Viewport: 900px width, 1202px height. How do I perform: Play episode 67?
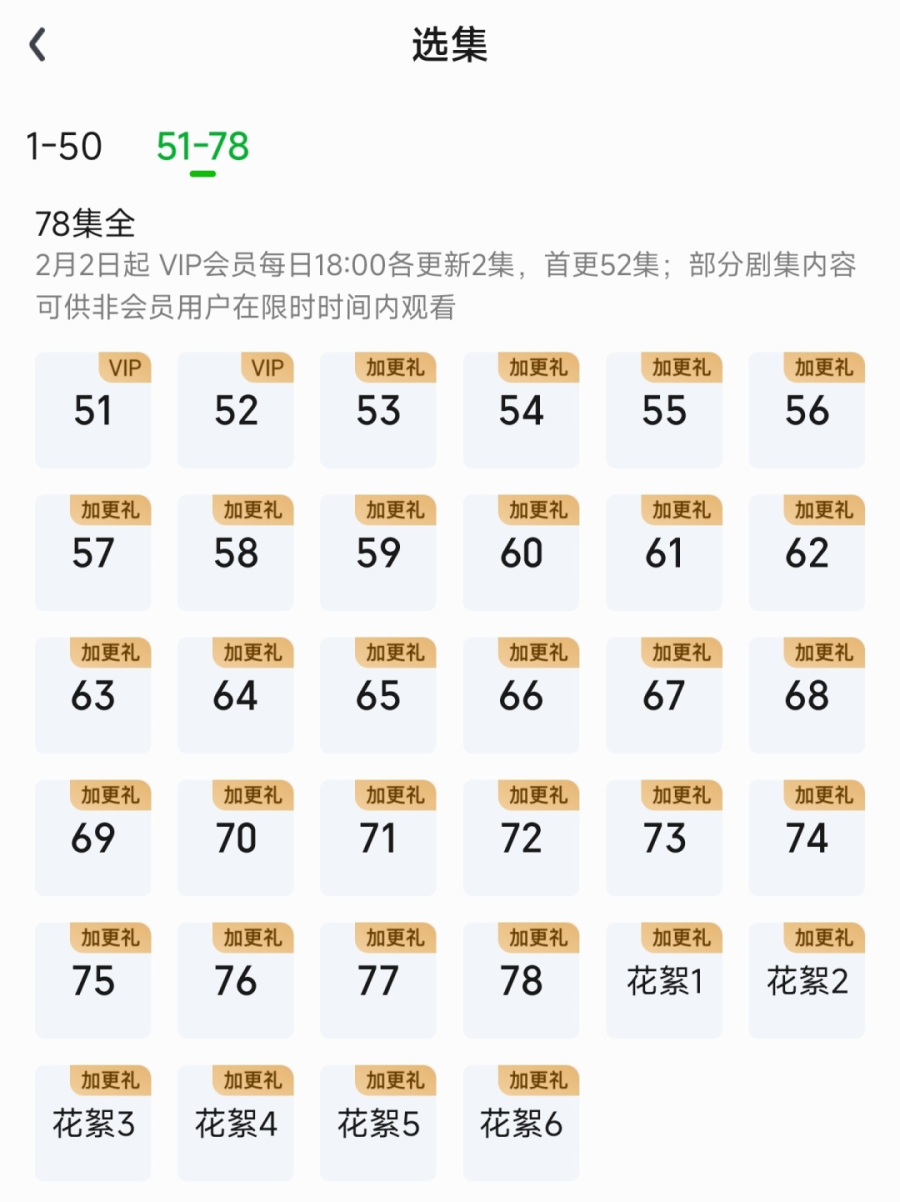point(664,696)
